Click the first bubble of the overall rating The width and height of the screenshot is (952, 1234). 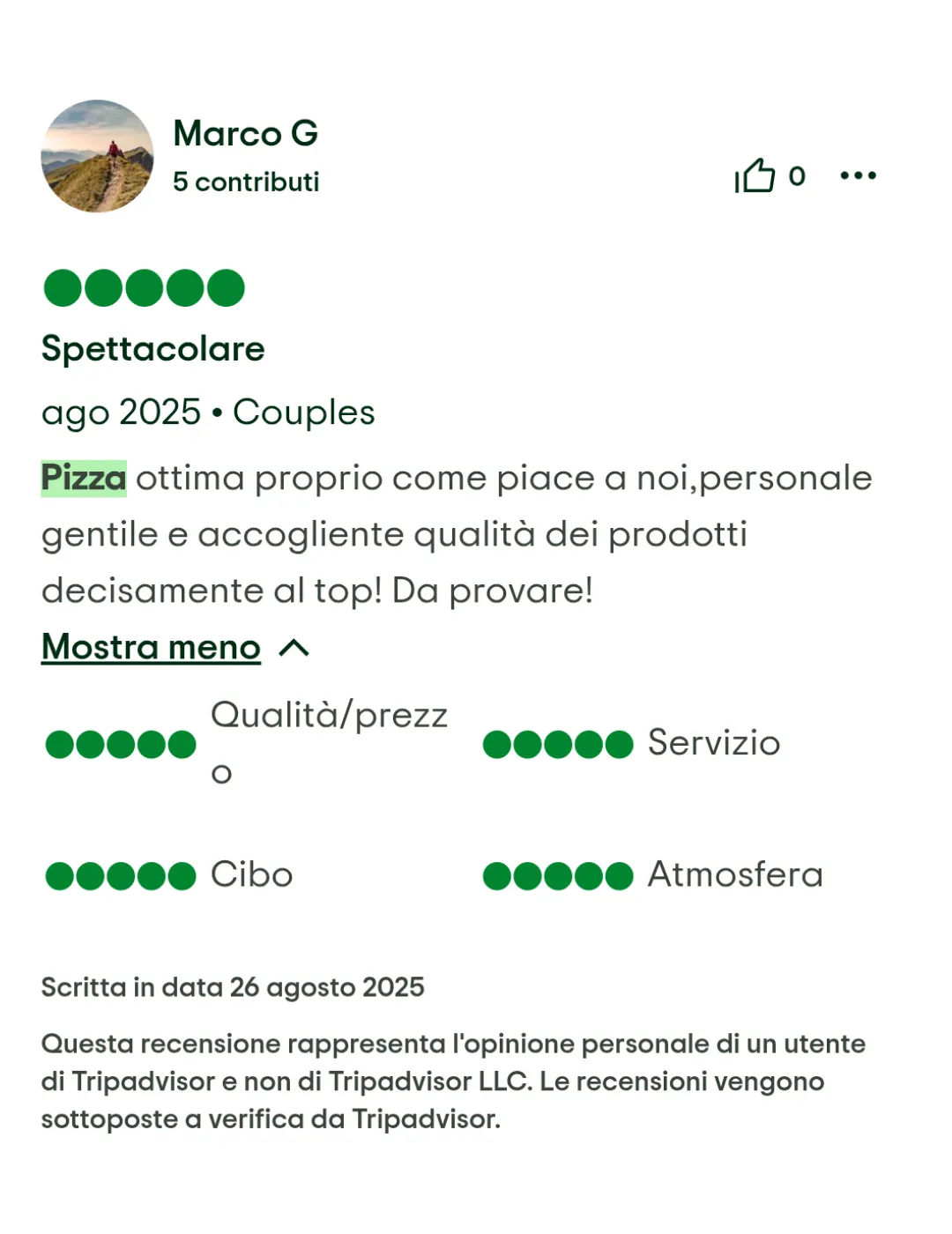(62, 287)
